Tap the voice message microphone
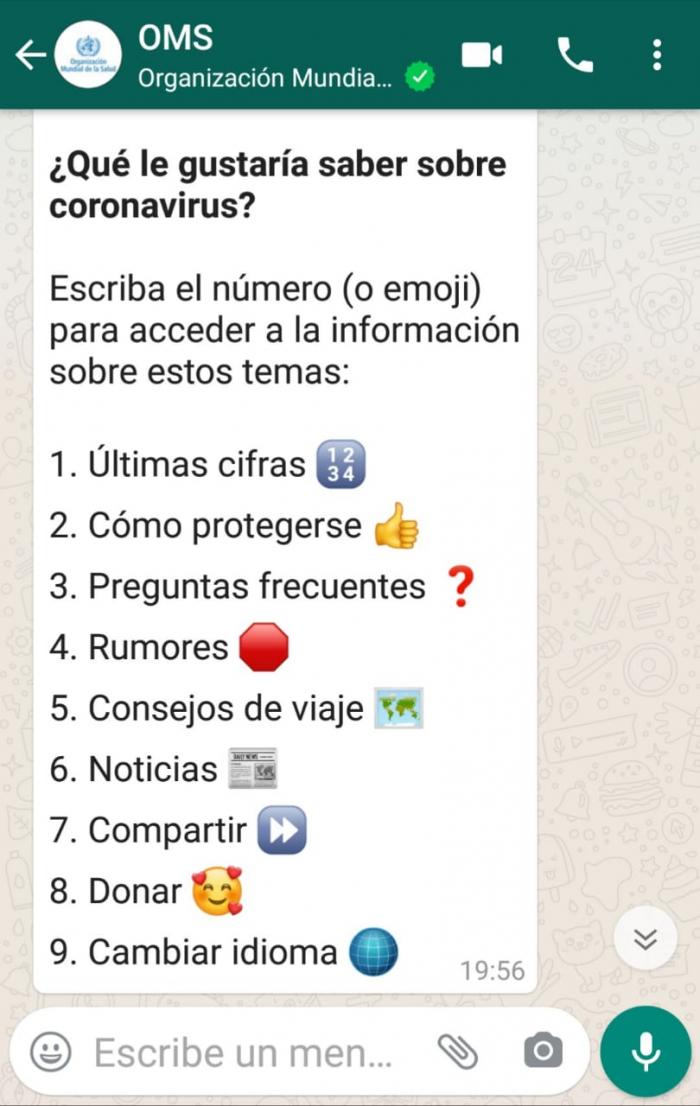Screen dimensions: 700x1106 click(645, 1051)
